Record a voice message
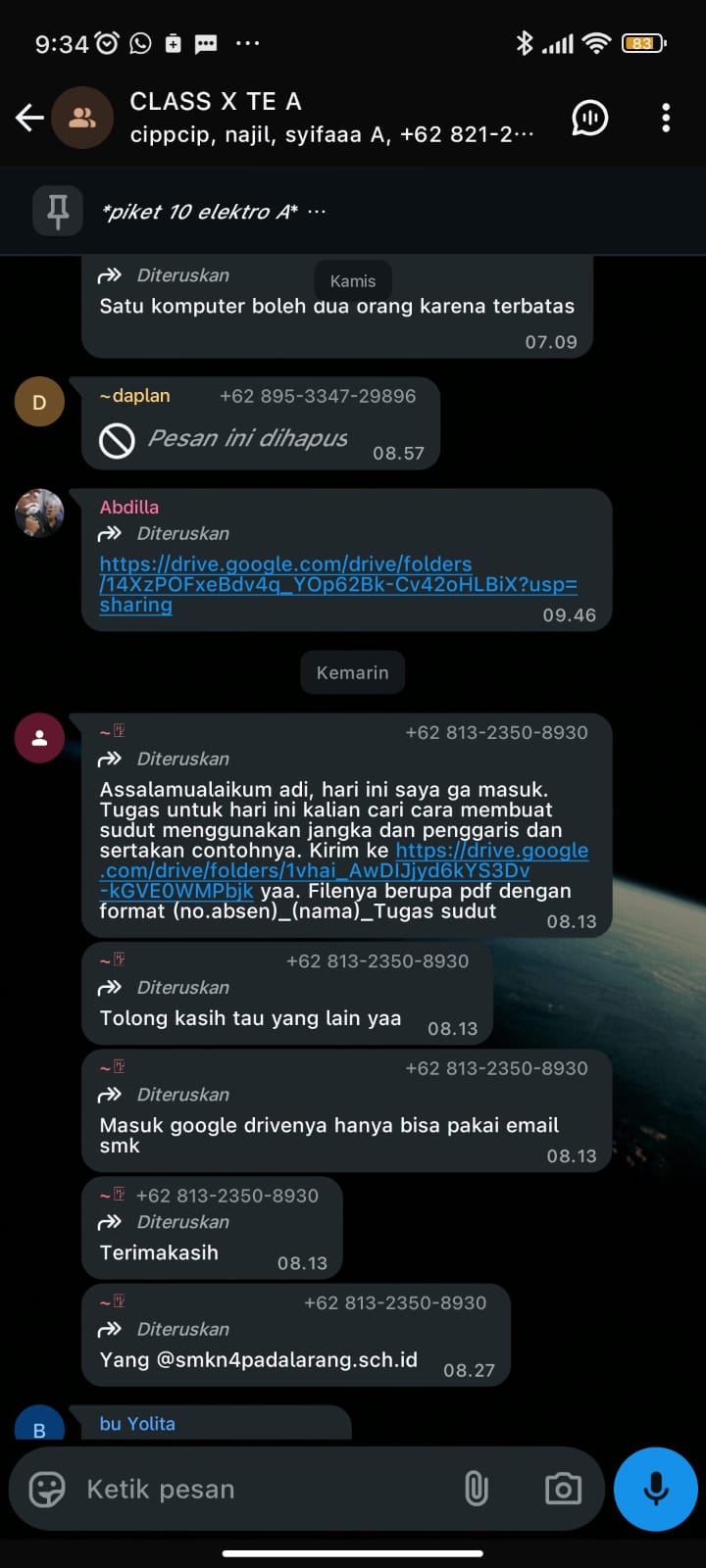 [x=655, y=1490]
